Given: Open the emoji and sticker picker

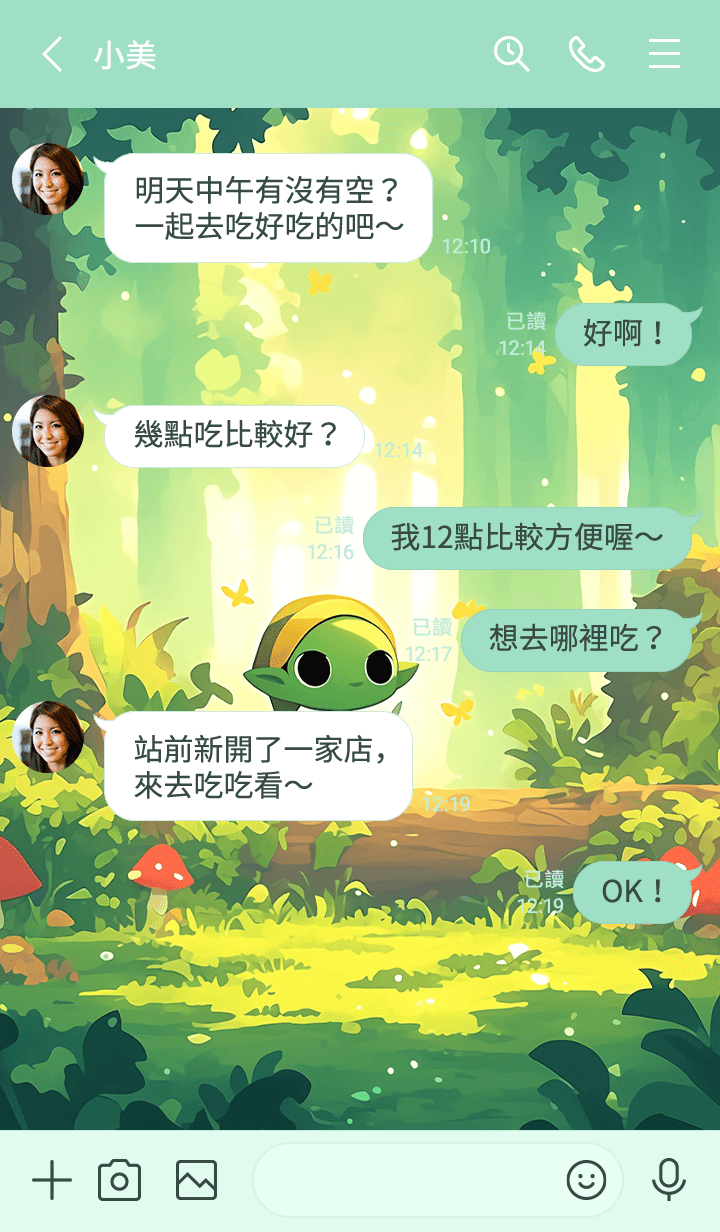Looking at the screenshot, I should point(587,1181).
